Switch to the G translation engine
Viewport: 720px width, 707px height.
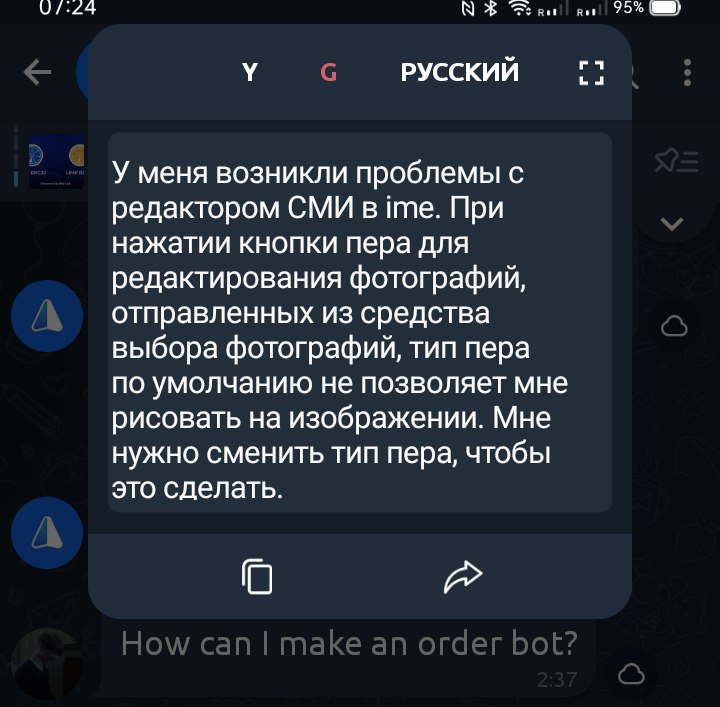point(328,72)
